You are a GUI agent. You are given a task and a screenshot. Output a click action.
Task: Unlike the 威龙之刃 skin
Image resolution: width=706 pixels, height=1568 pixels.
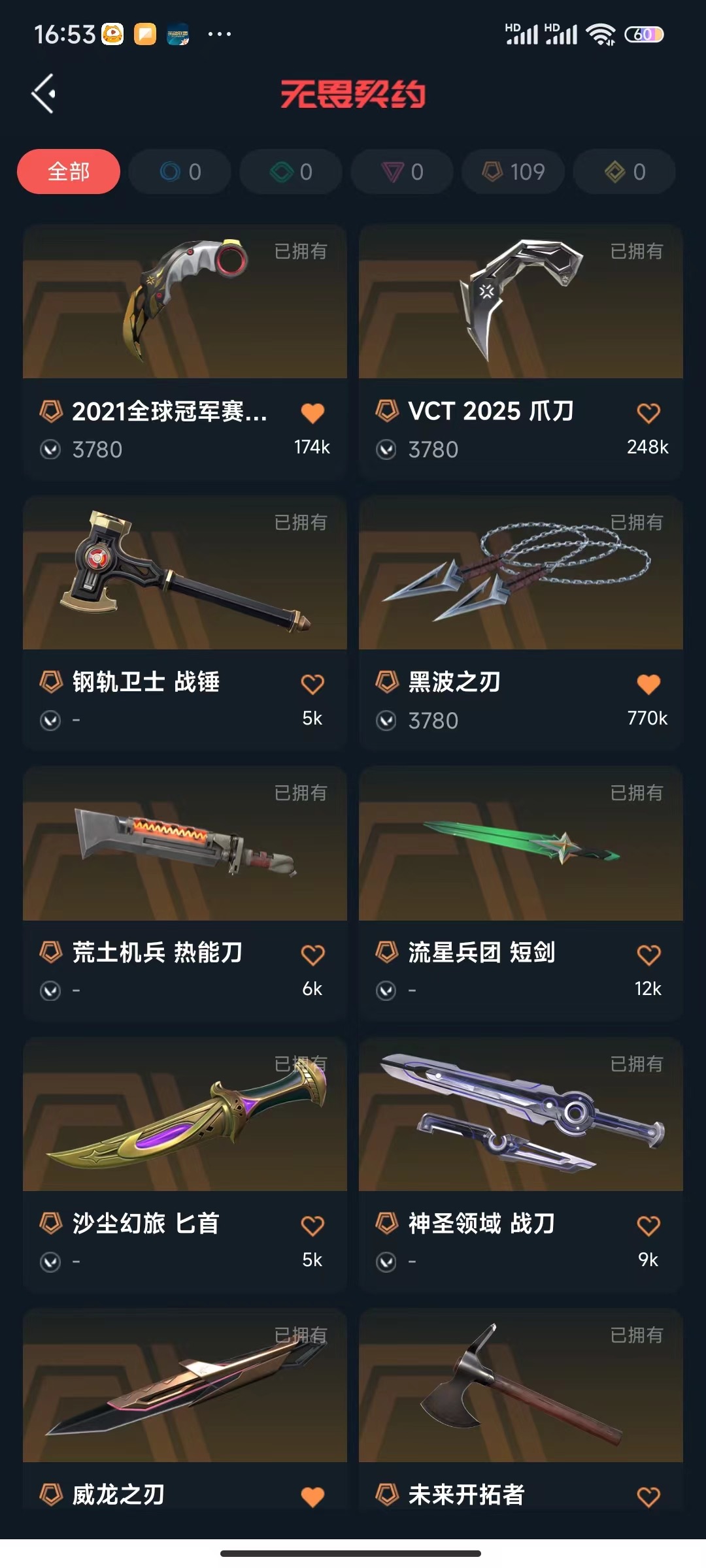[x=312, y=1496]
